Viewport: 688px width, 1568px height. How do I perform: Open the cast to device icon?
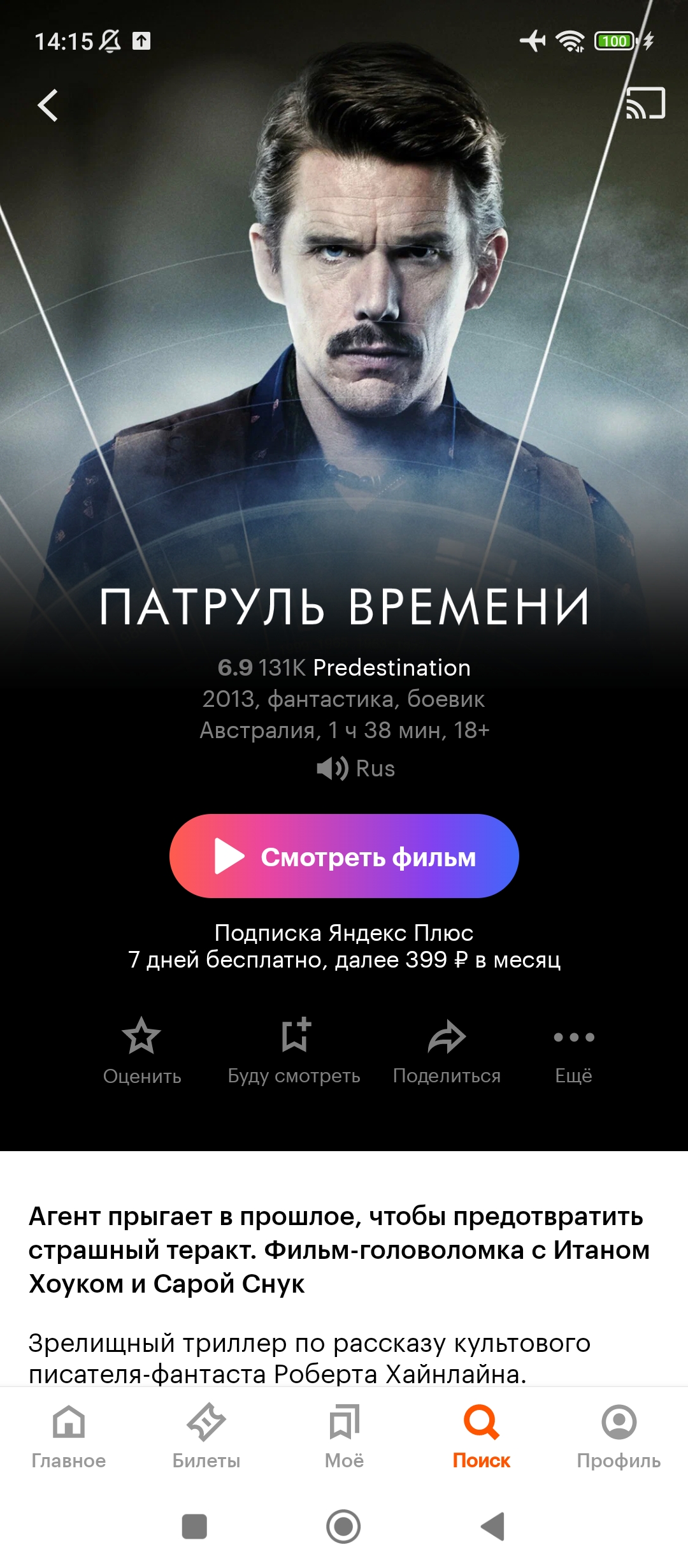pyautogui.click(x=645, y=103)
